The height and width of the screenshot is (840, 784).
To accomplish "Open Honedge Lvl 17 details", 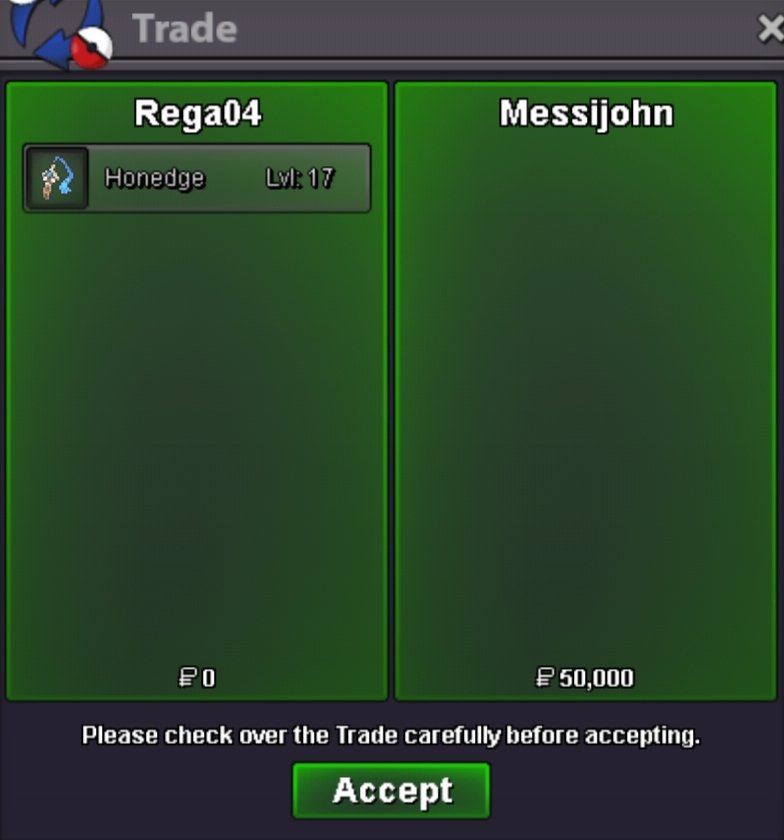I will point(197,178).
